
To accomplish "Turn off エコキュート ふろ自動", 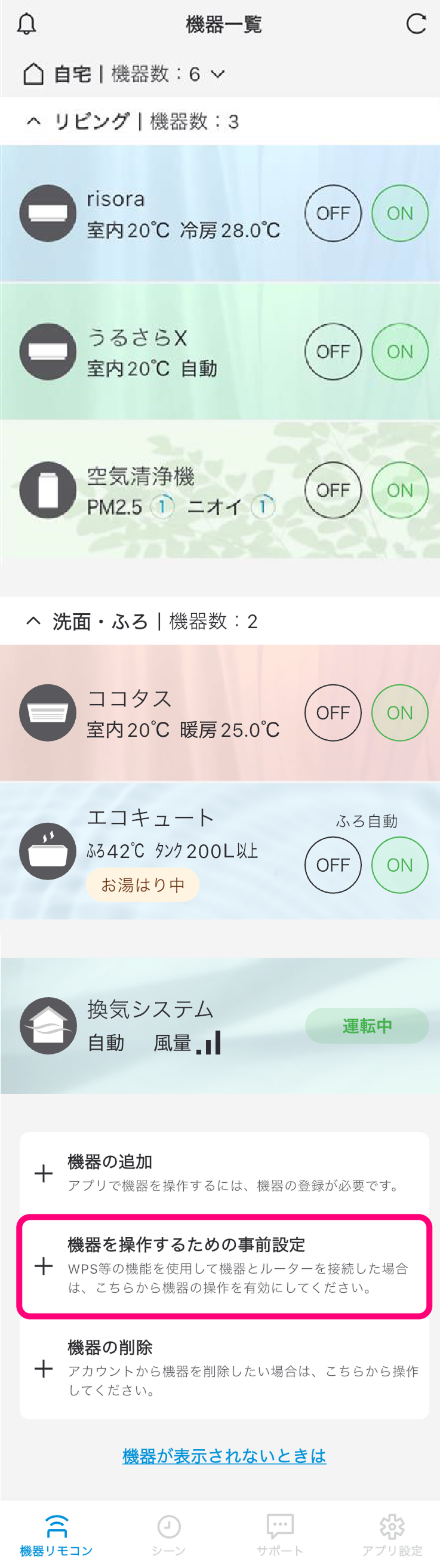I will point(333,865).
